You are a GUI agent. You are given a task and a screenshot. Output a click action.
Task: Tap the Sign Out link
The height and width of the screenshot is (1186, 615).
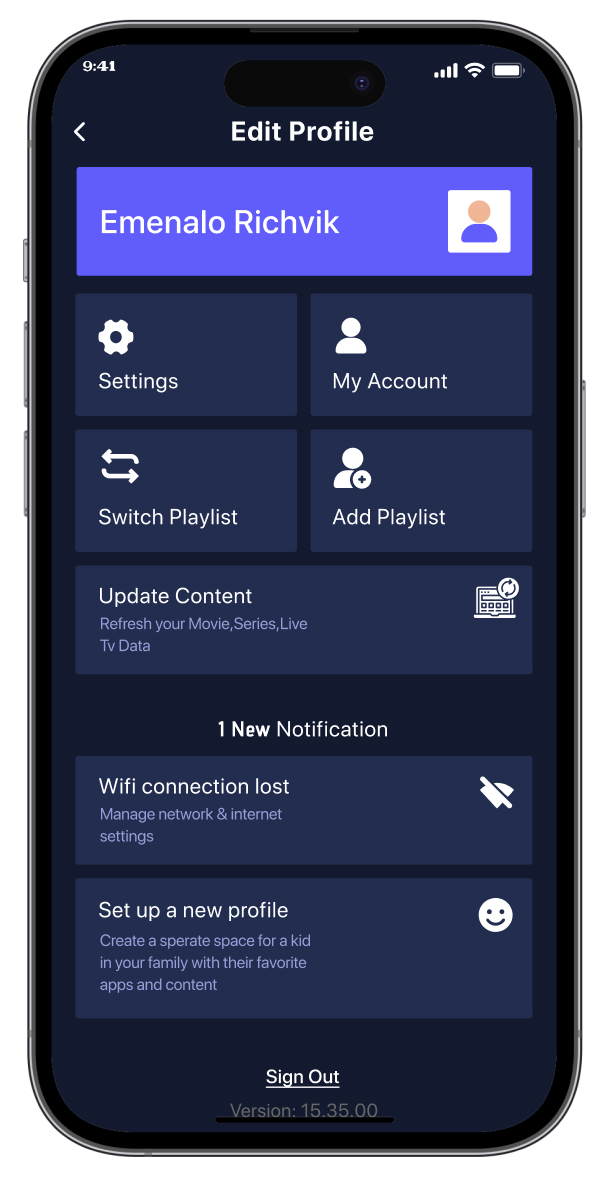pyautogui.click(x=303, y=1077)
